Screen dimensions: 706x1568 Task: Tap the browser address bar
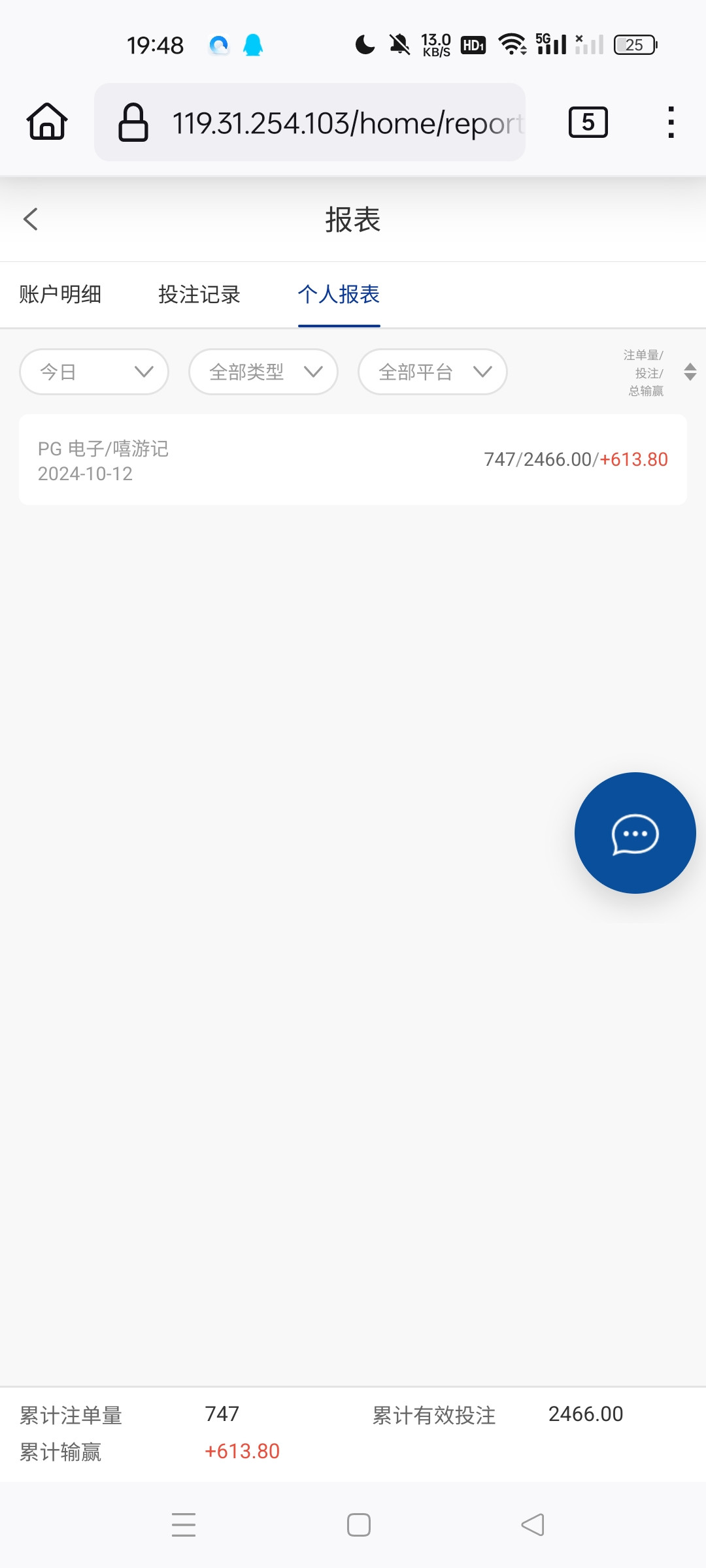click(310, 122)
